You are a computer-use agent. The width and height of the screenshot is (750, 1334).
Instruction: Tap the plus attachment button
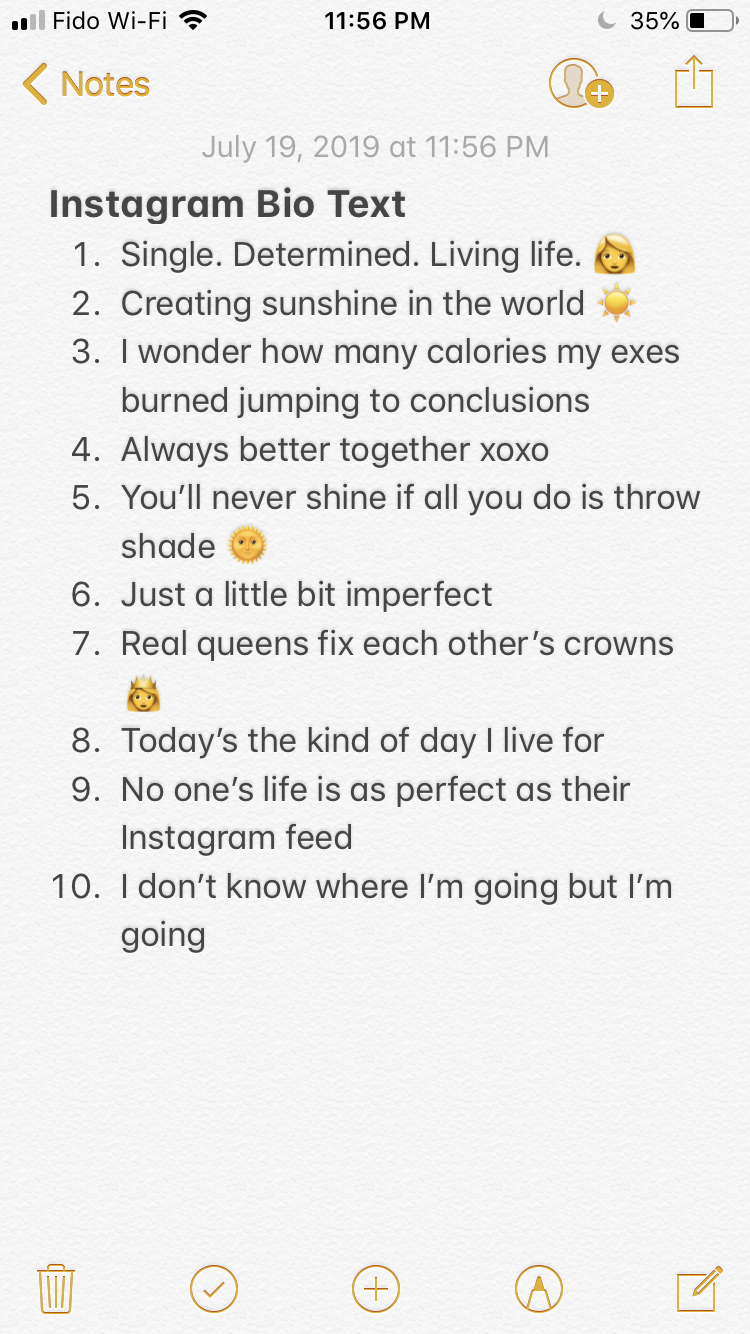click(376, 1288)
